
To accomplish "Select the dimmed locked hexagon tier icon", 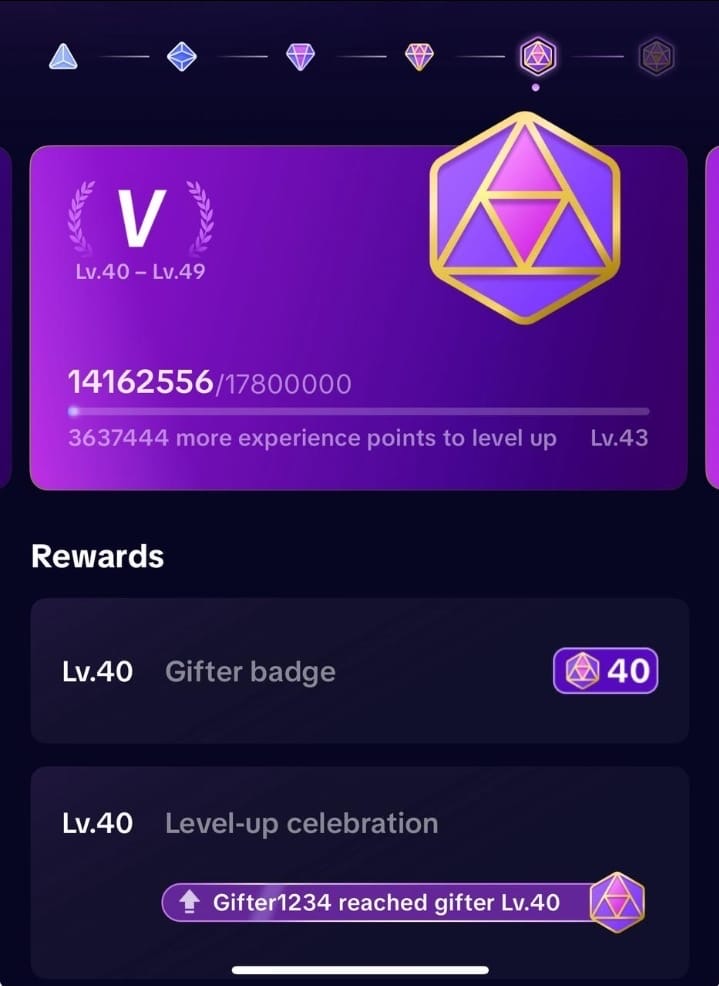I will [x=656, y=56].
